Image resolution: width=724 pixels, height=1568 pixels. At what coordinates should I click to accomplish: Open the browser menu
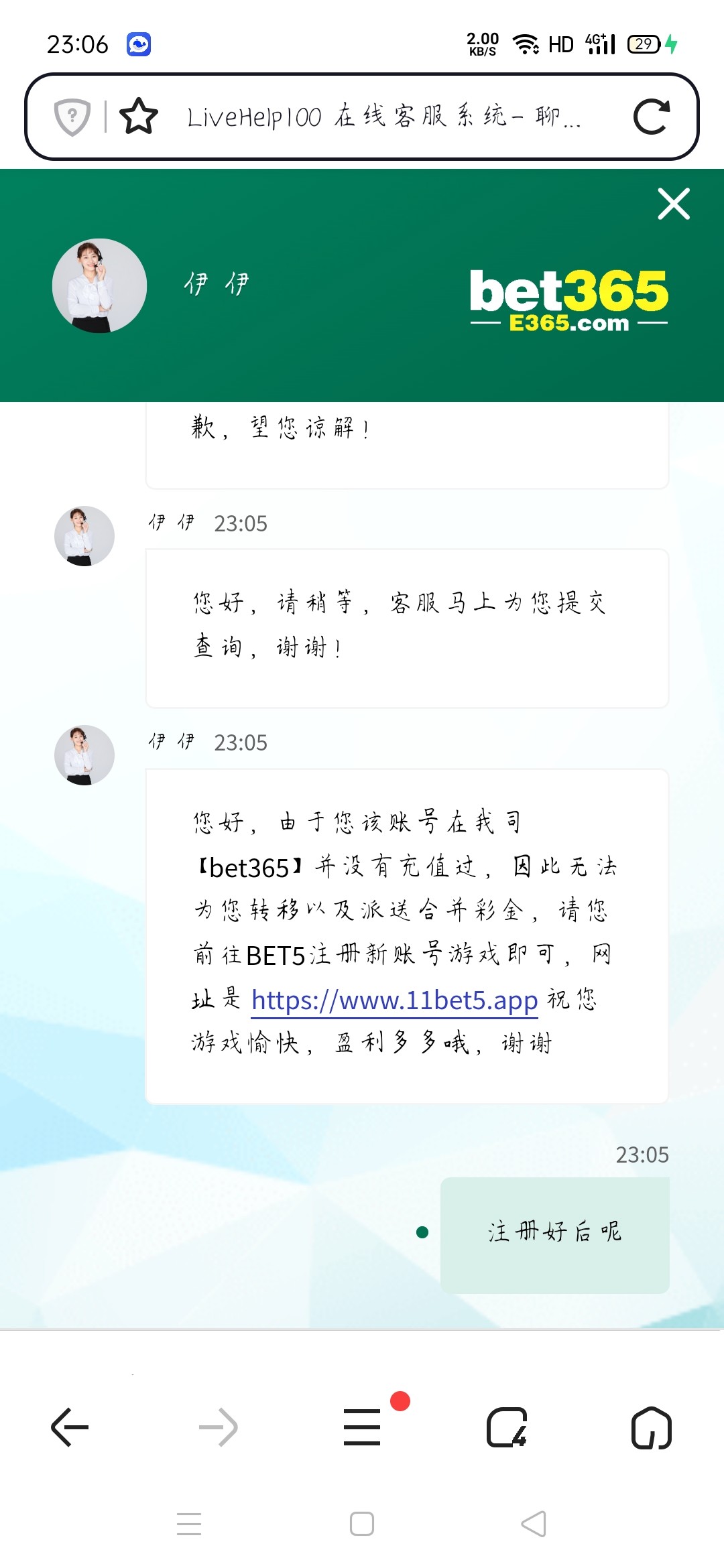(362, 1427)
